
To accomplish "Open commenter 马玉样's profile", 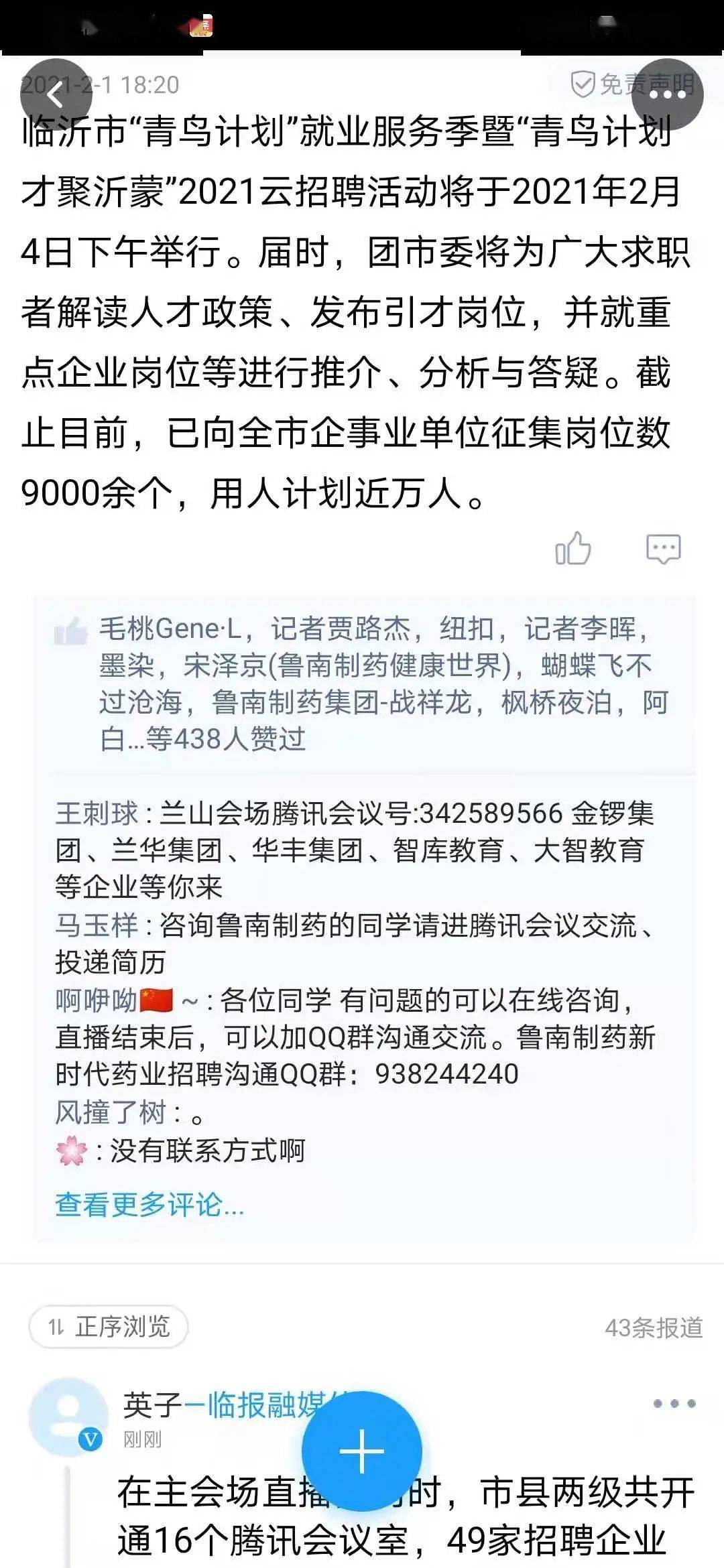I will [x=97, y=925].
